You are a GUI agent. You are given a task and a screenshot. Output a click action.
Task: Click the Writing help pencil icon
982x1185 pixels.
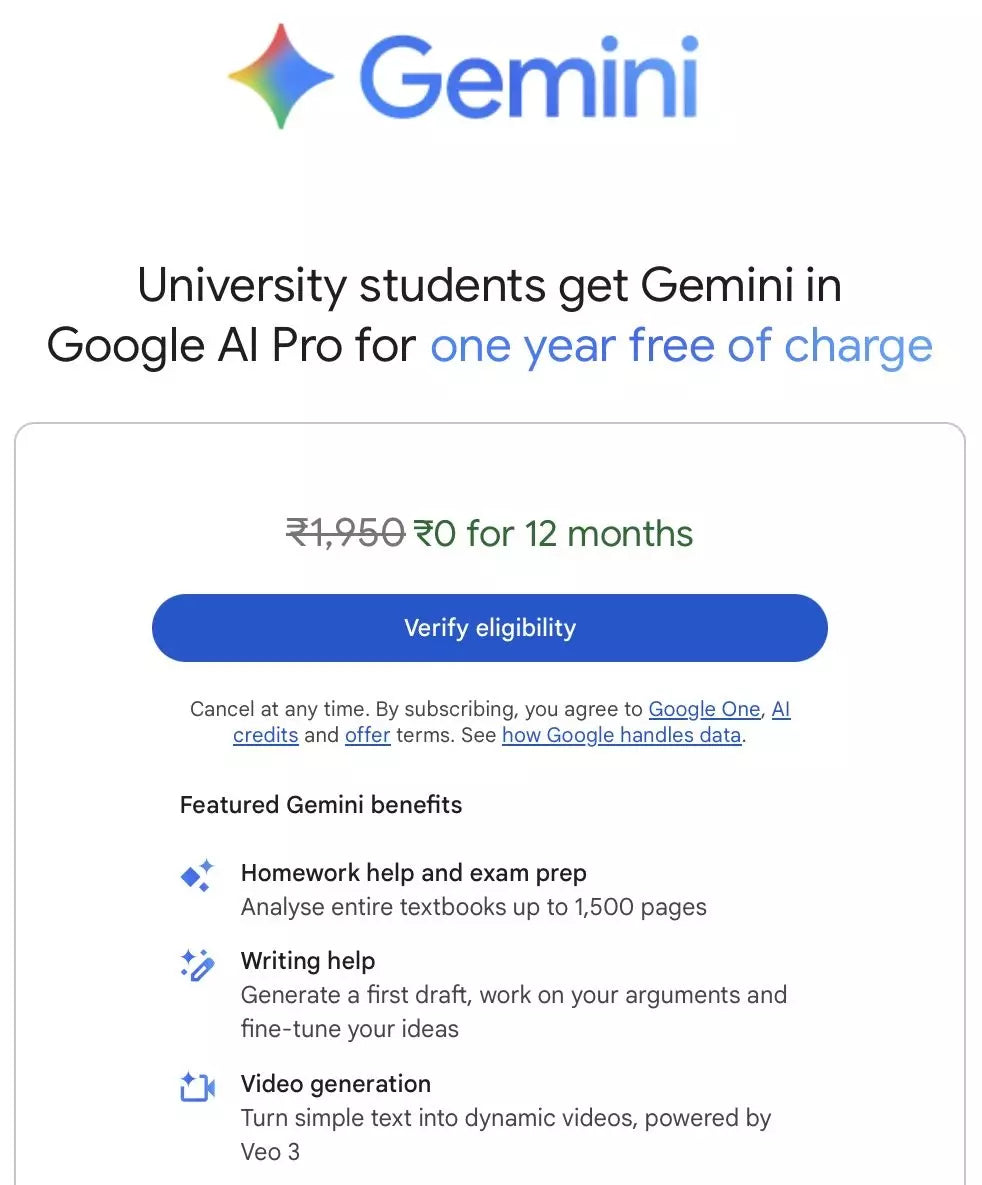coord(201,967)
